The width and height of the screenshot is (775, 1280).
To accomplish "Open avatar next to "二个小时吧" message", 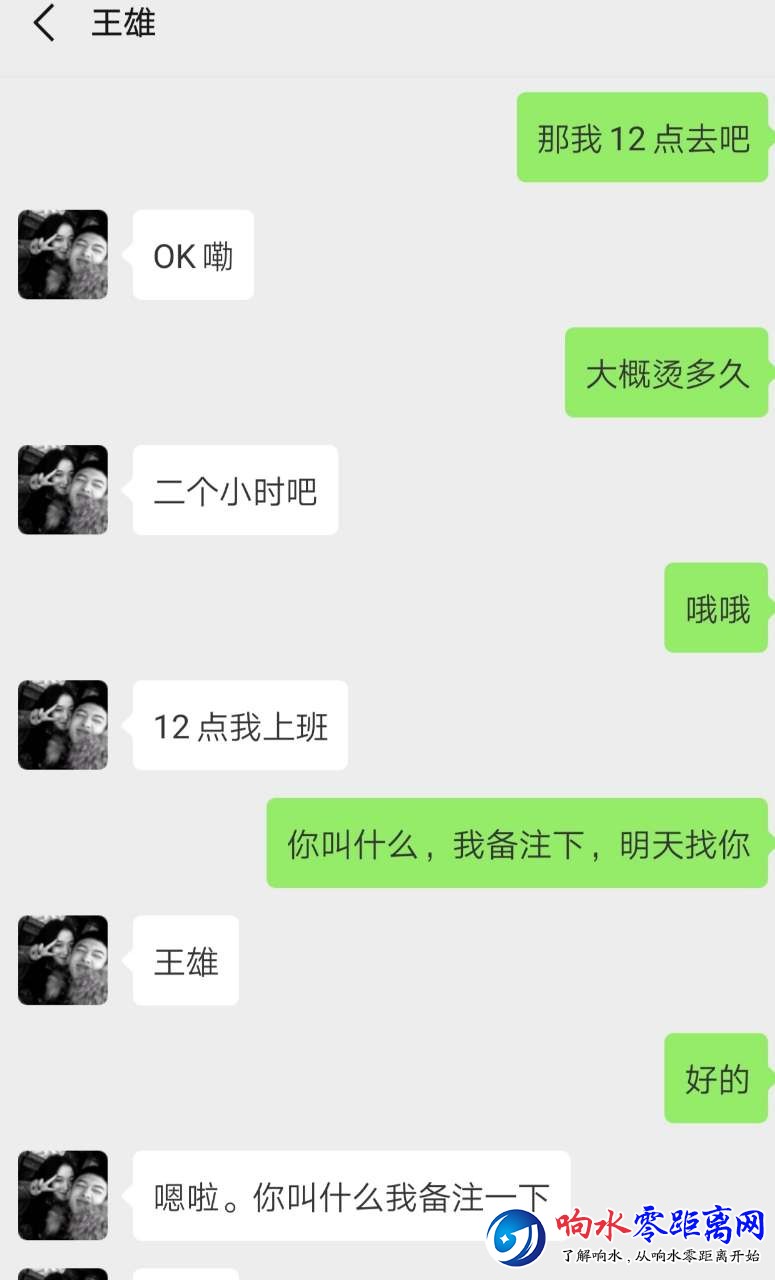I will pyautogui.click(x=63, y=490).
